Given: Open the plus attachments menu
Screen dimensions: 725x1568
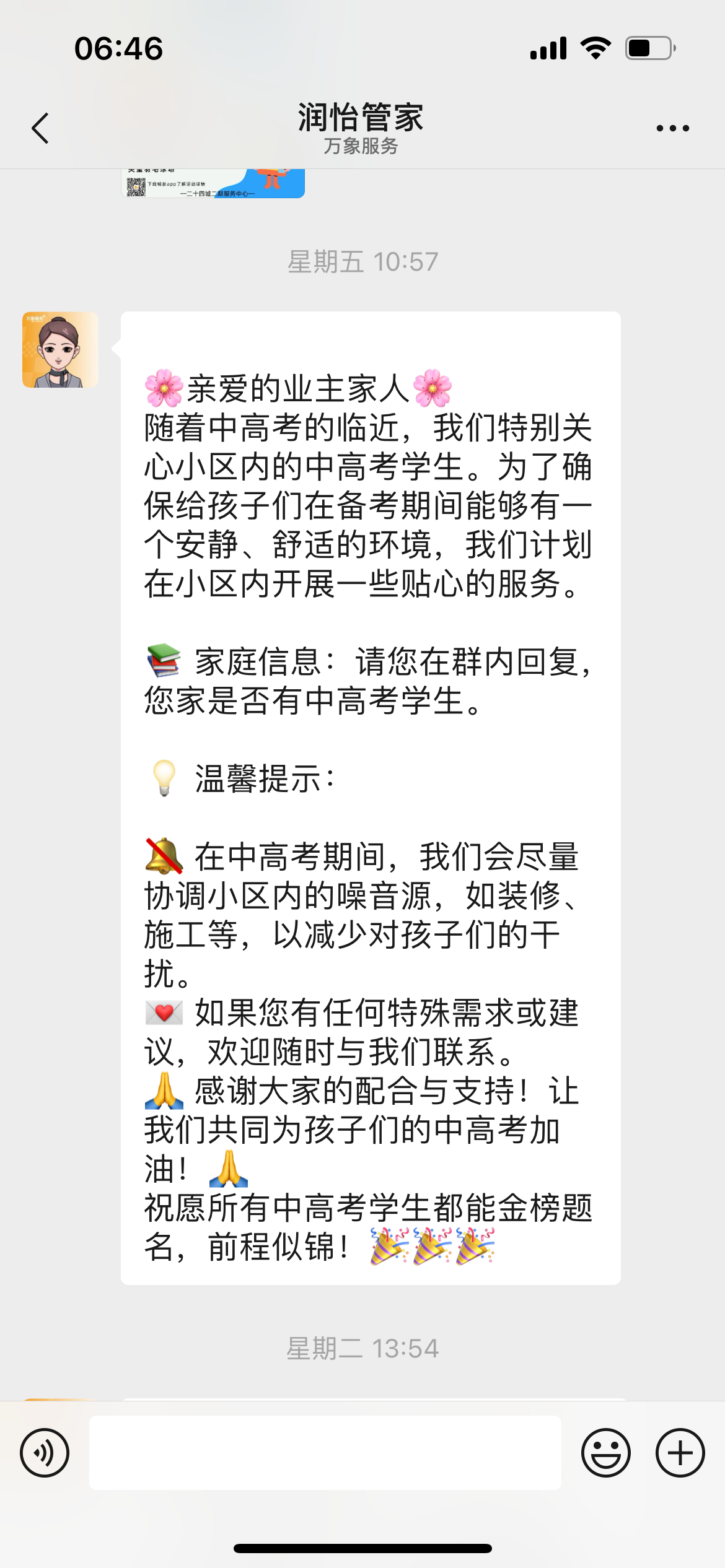Looking at the screenshot, I should (x=680, y=1453).
